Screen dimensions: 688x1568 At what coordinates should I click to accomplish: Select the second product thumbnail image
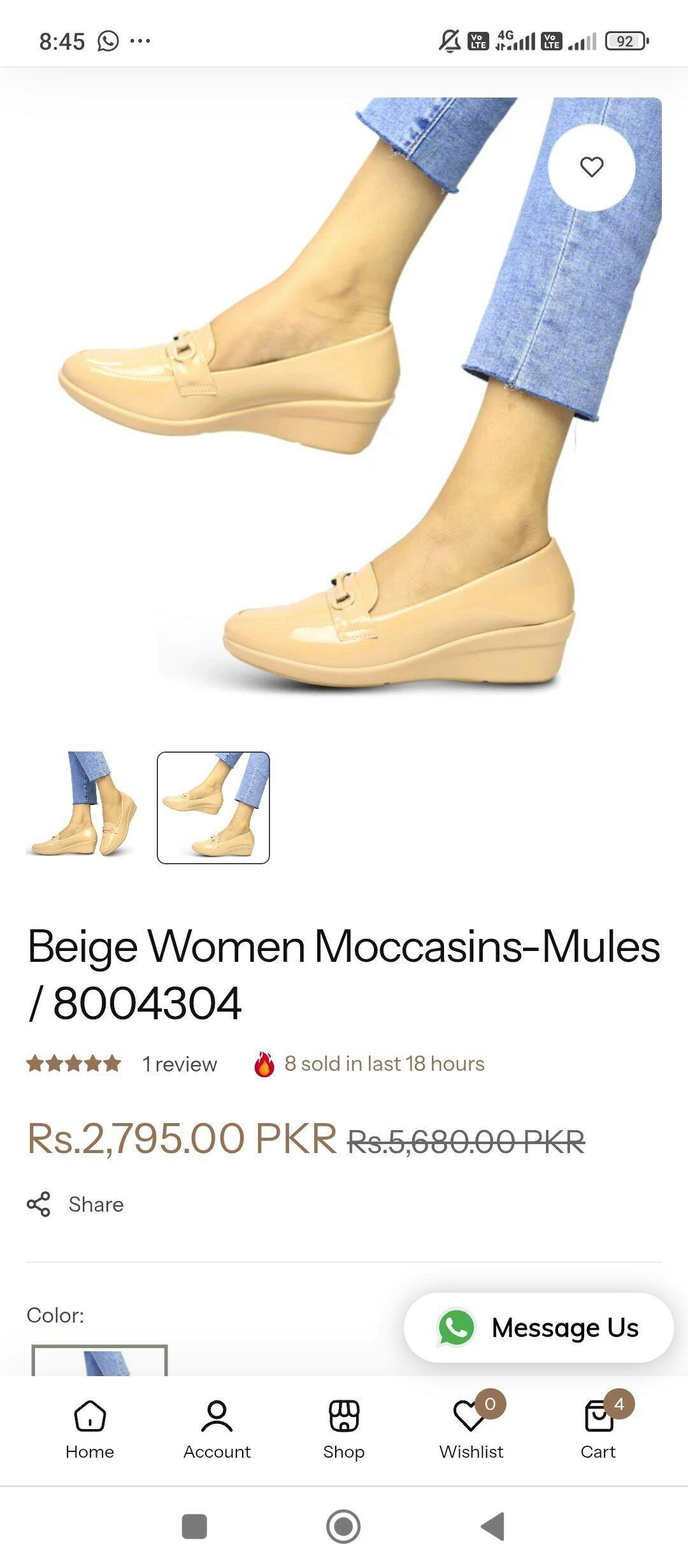click(x=213, y=808)
